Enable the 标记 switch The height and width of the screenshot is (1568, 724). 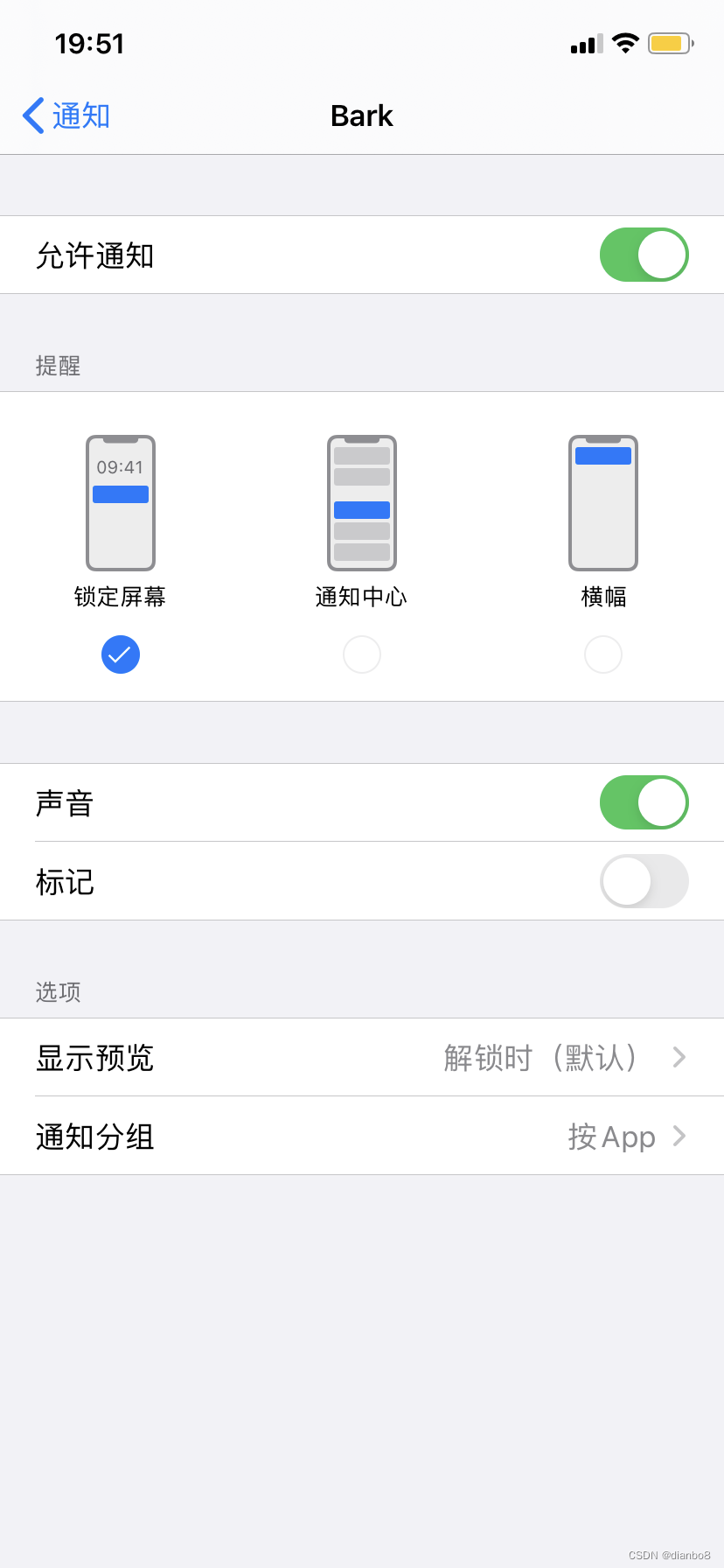point(644,881)
